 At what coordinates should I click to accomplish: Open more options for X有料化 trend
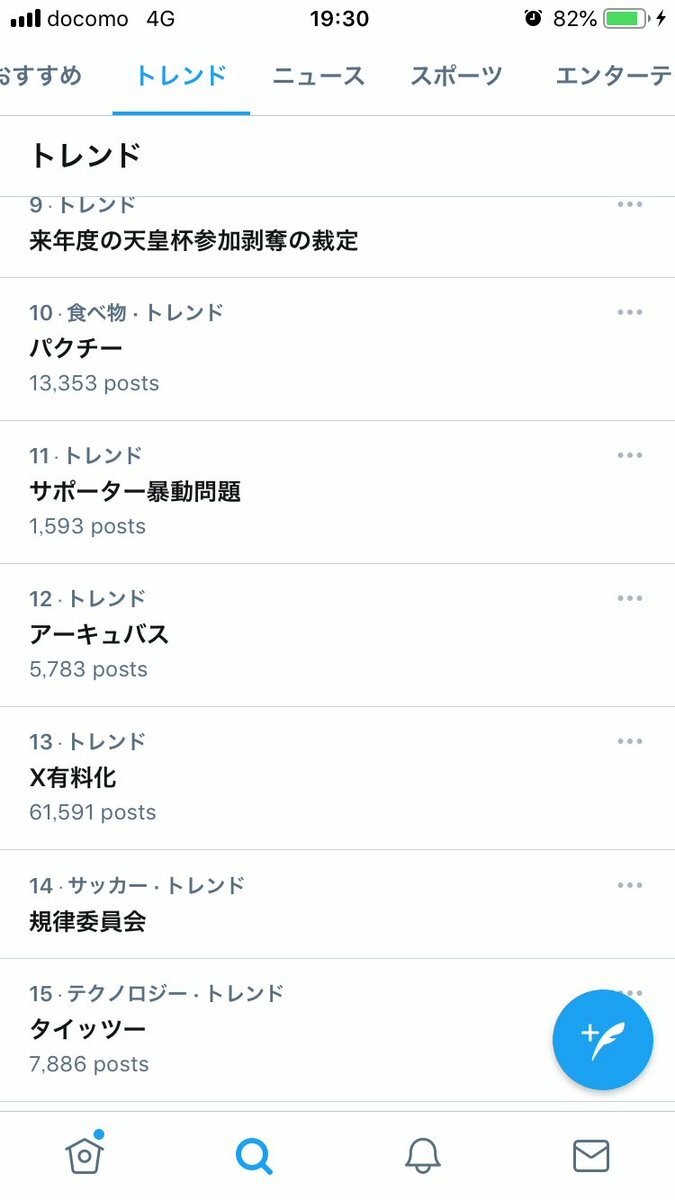click(630, 741)
